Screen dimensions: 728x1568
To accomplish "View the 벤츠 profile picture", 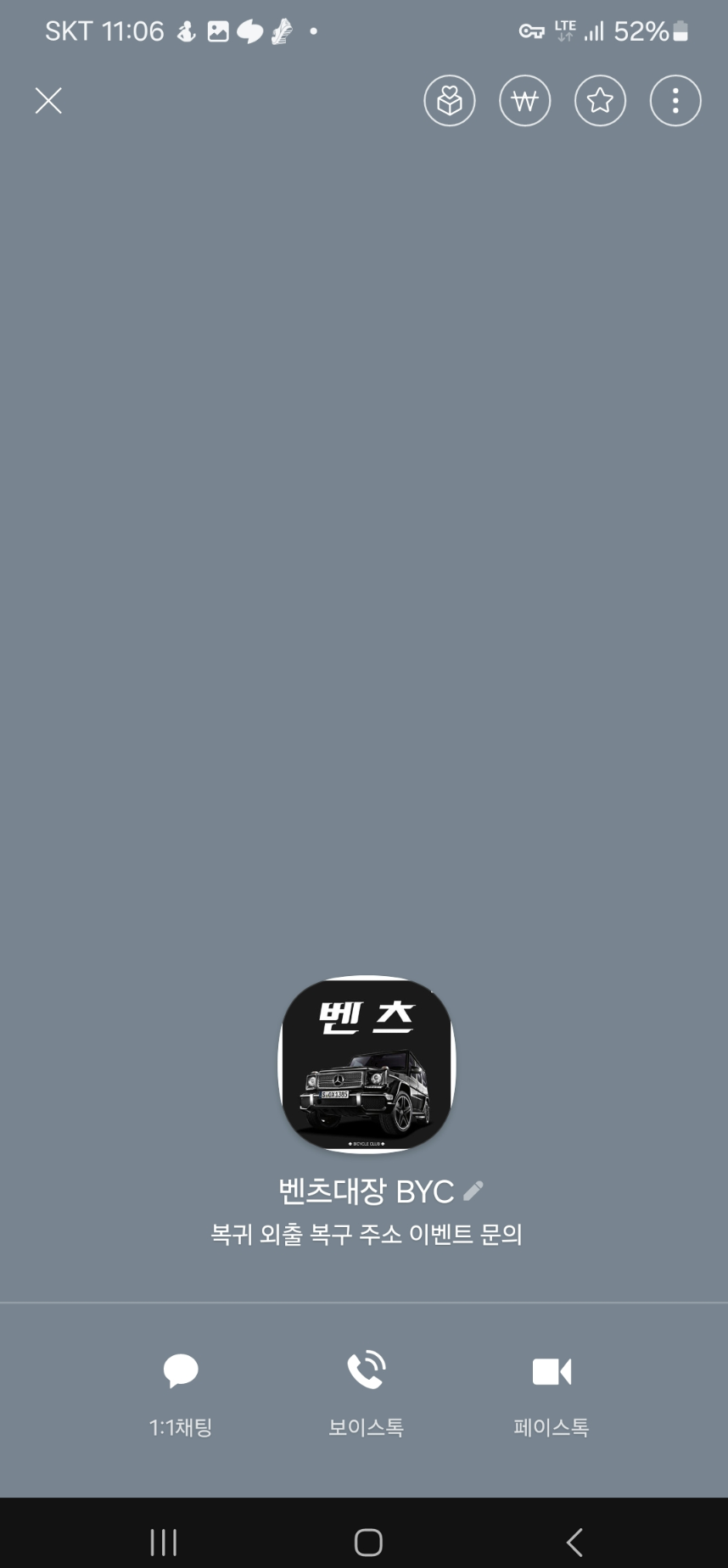I will [367, 1064].
